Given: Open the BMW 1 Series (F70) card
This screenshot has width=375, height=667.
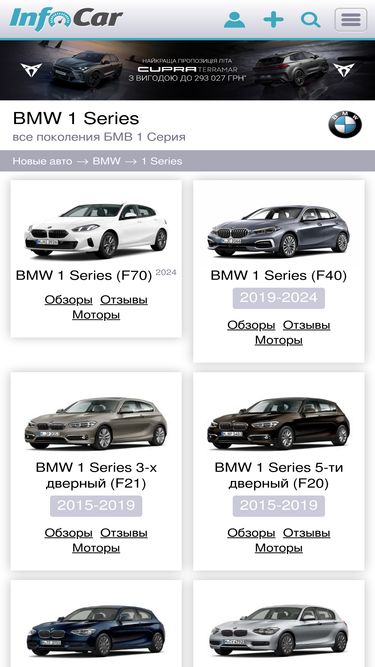Looking at the screenshot, I should 96,259.
